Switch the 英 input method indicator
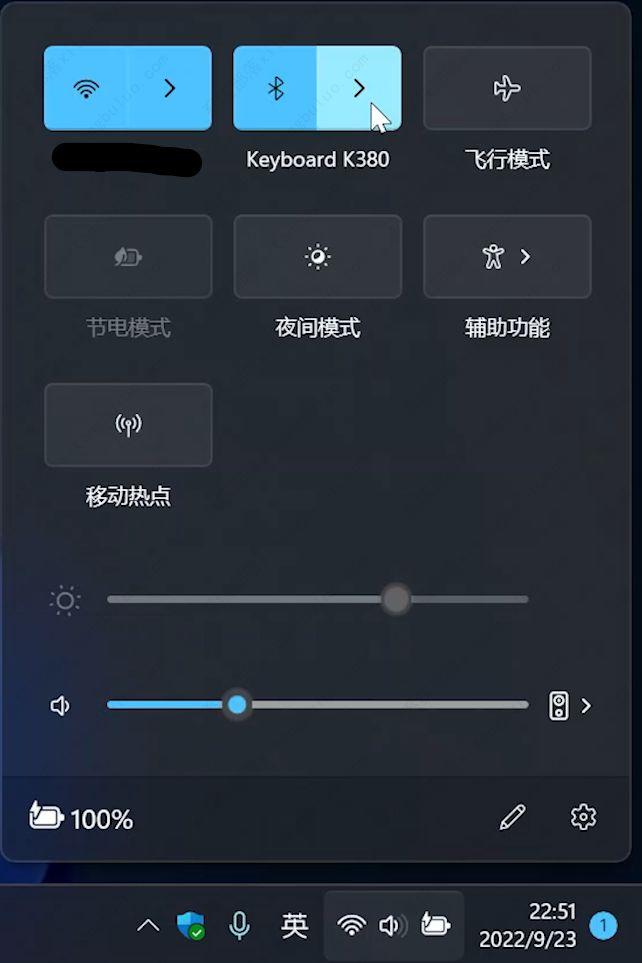 294,925
